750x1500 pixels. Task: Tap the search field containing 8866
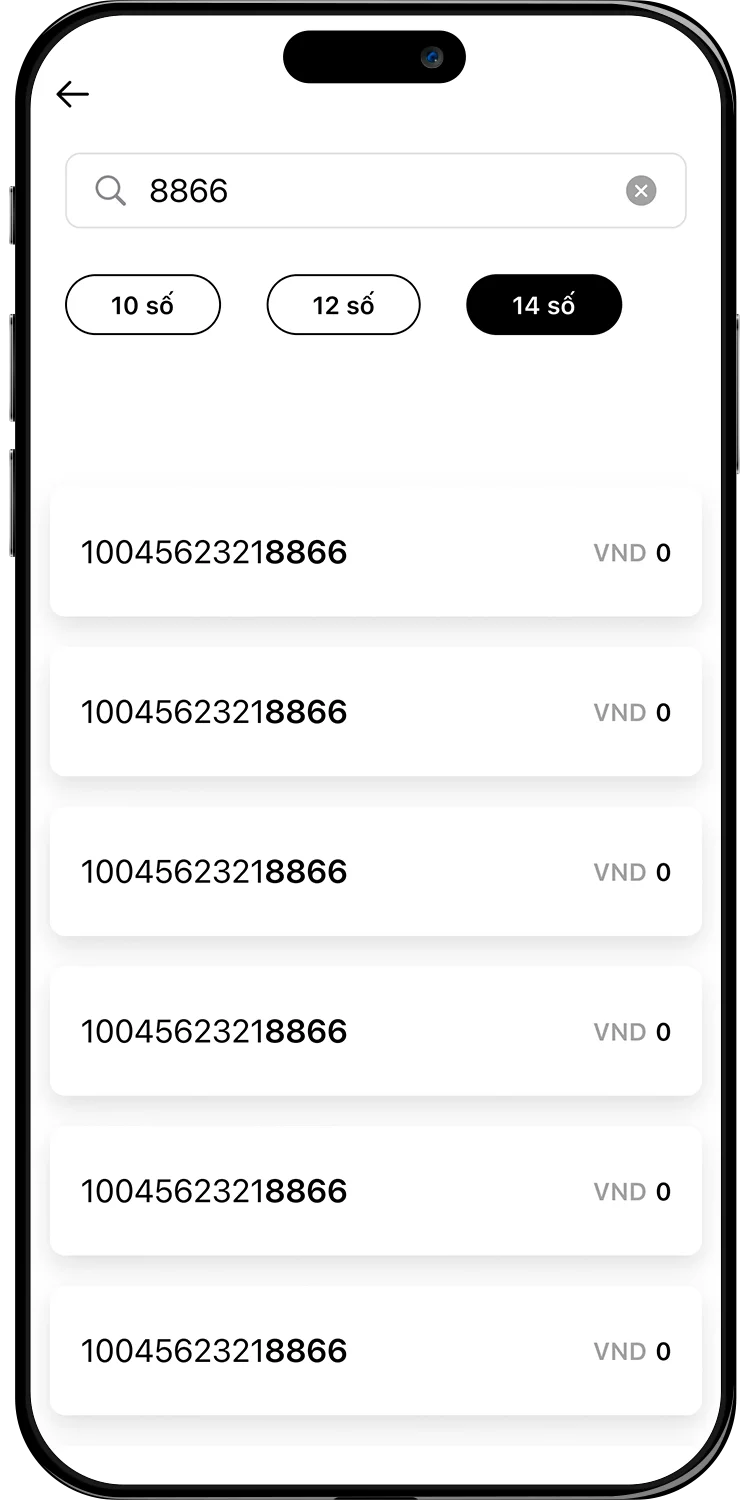click(x=370, y=190)
